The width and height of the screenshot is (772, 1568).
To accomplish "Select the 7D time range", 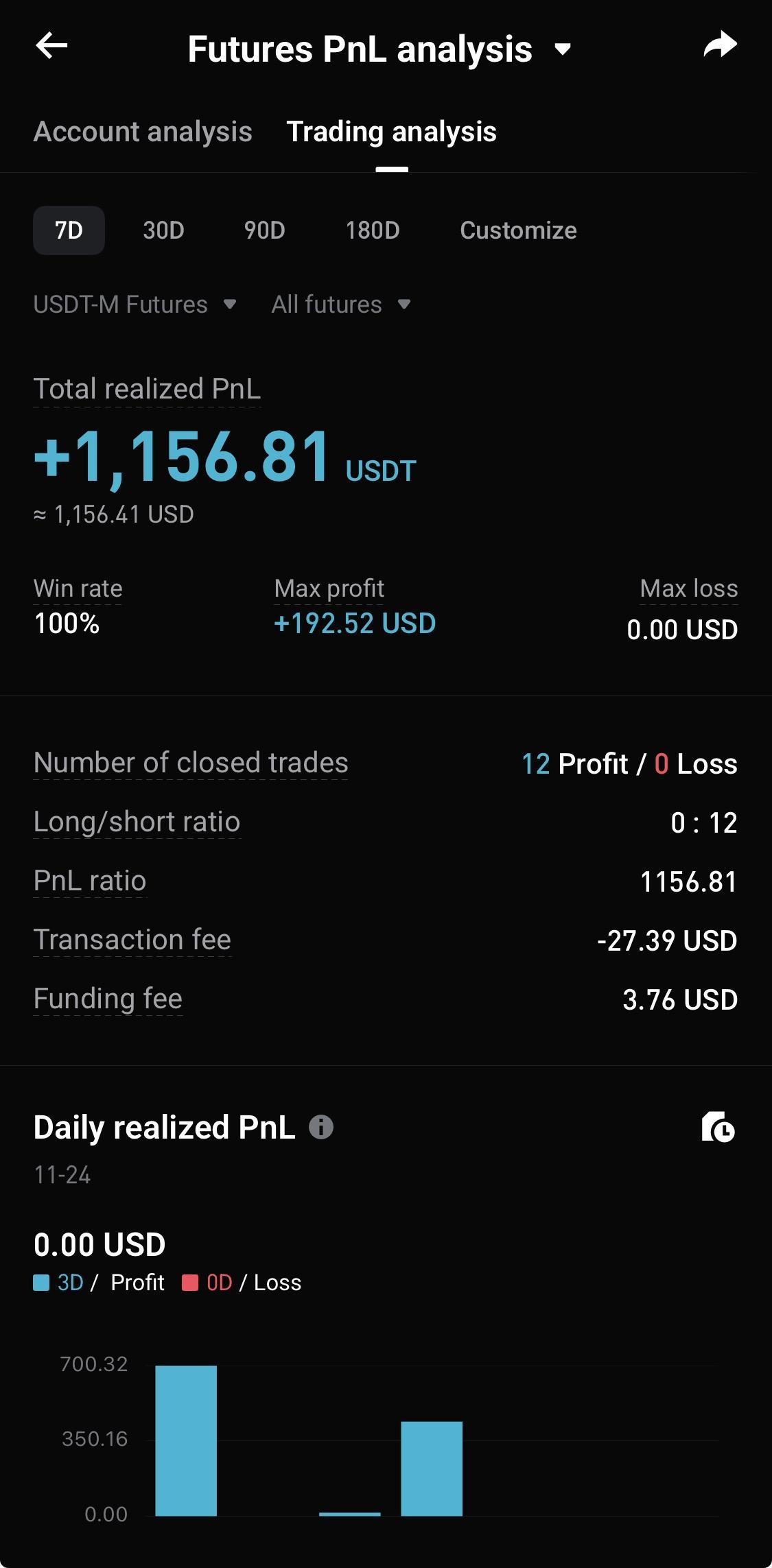I will 69,230.
